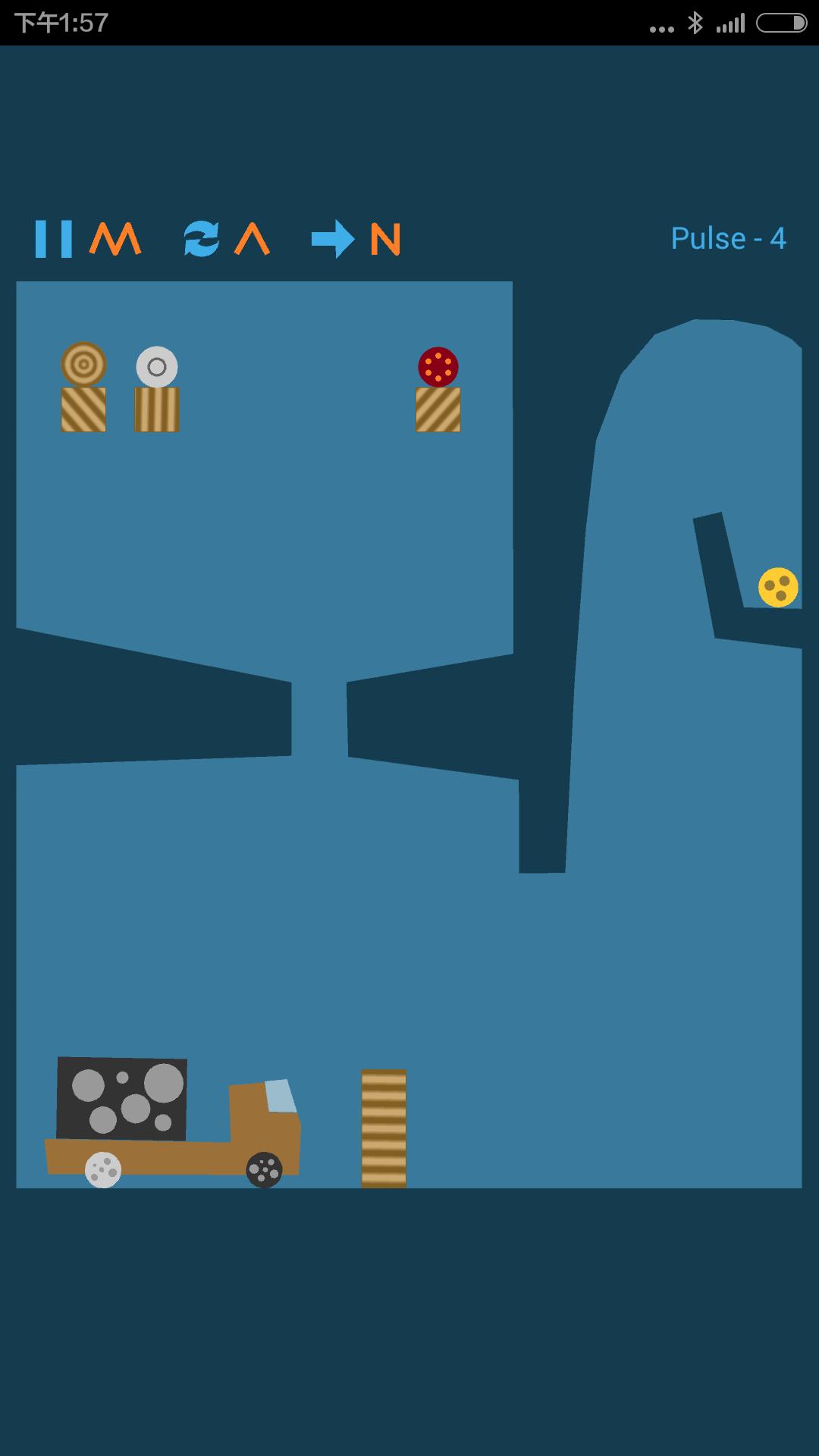
Task: Tap the tall striped block beside the truck
Action: (x=384, y=1128)
